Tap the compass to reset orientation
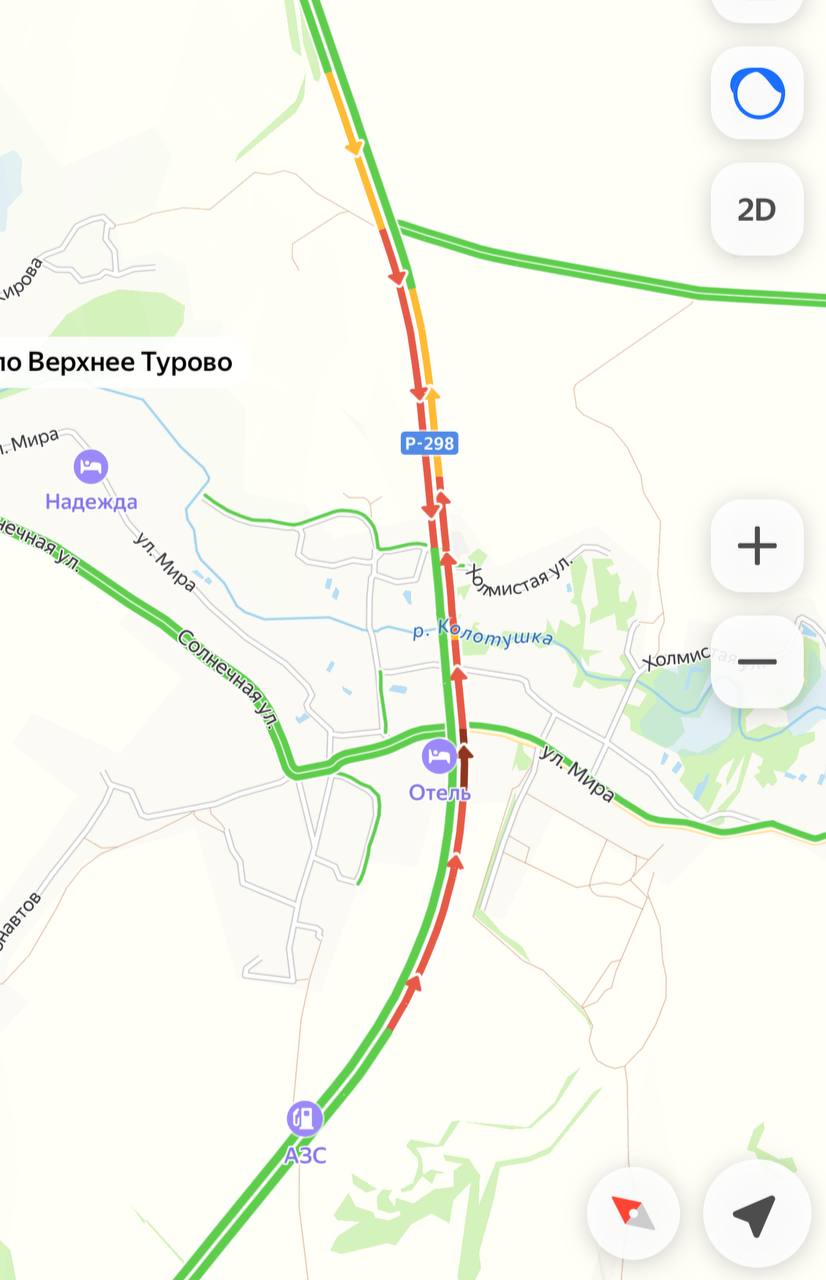 tap(633, 1213)
